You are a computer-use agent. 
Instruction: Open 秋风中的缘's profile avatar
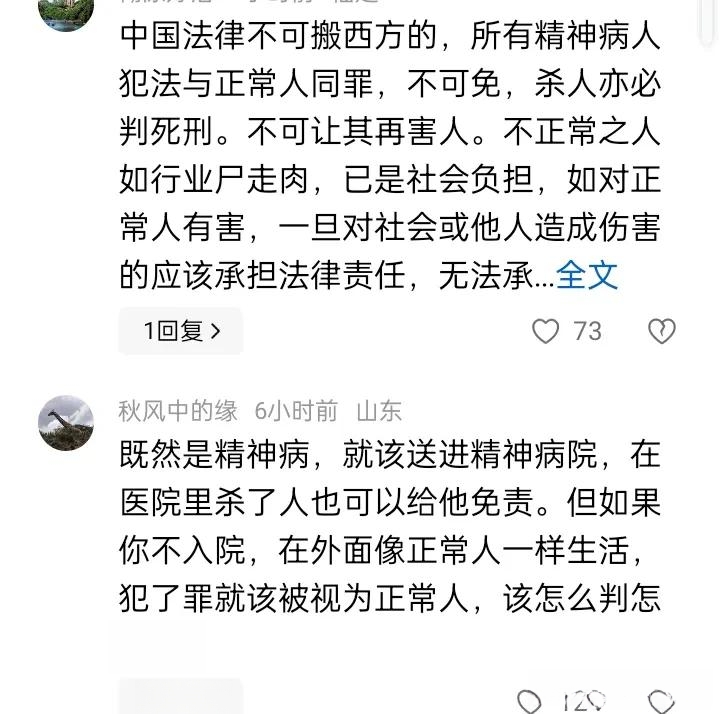coord(66,422)
